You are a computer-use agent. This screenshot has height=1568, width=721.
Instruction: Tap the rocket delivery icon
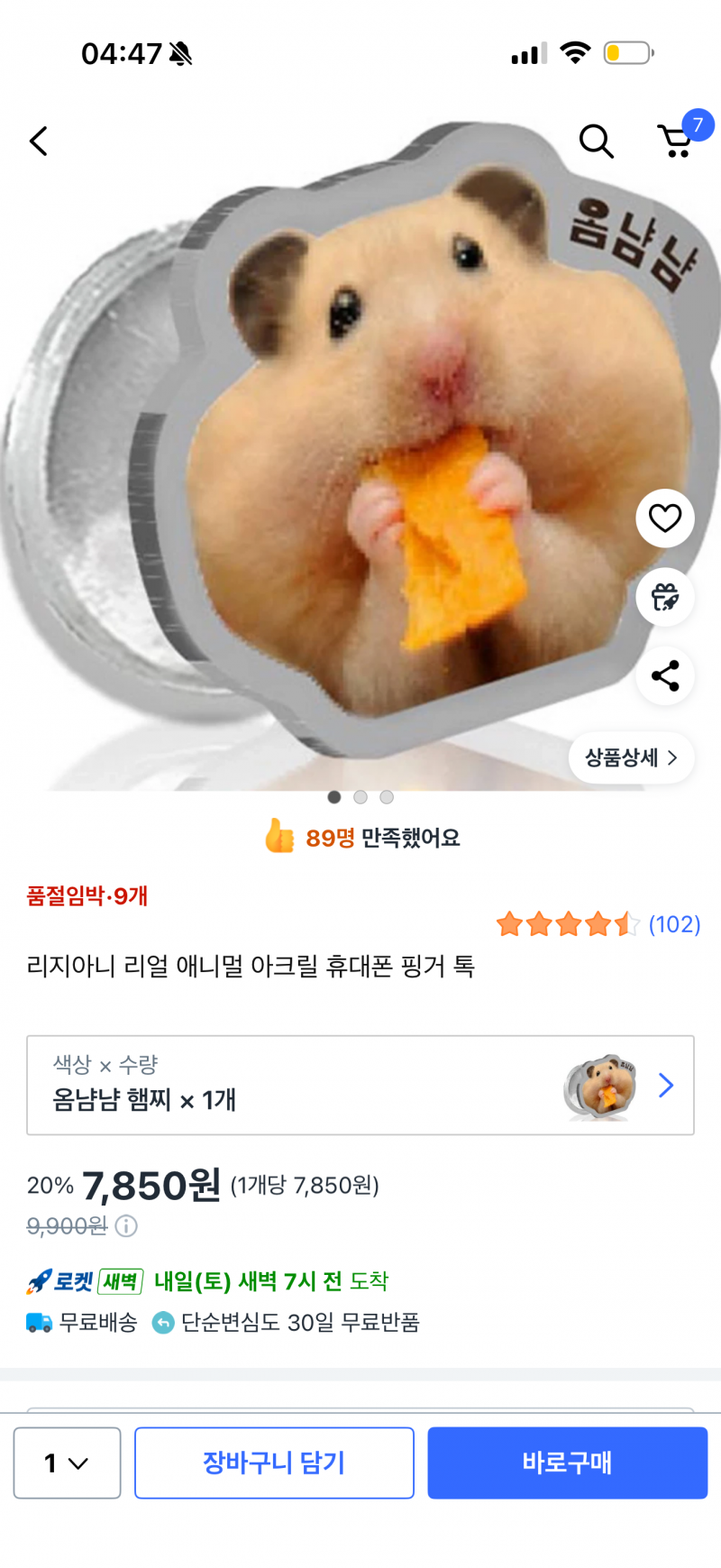click(36, 1281)
